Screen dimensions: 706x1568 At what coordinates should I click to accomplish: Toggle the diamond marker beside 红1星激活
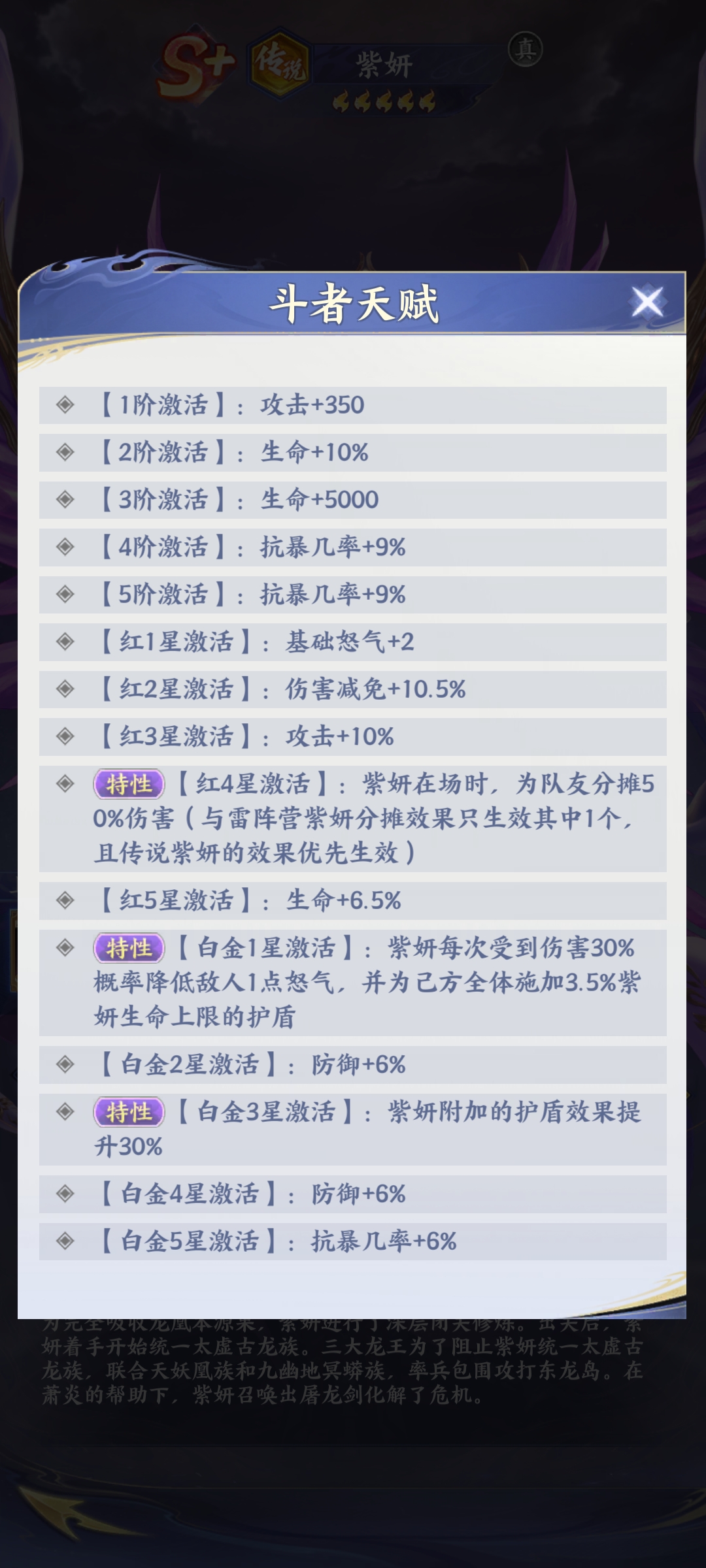coord(65,644)
